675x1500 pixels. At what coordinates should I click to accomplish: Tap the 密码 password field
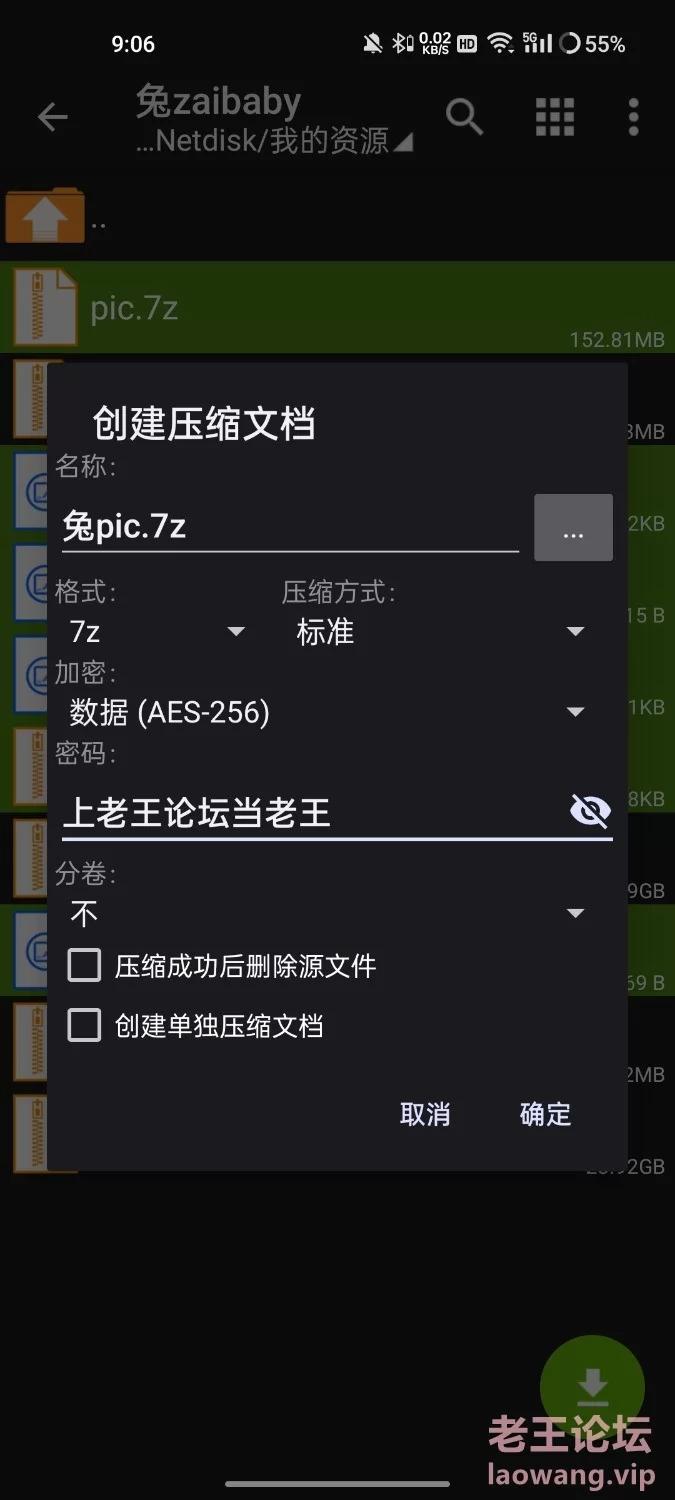pos(308,812)
